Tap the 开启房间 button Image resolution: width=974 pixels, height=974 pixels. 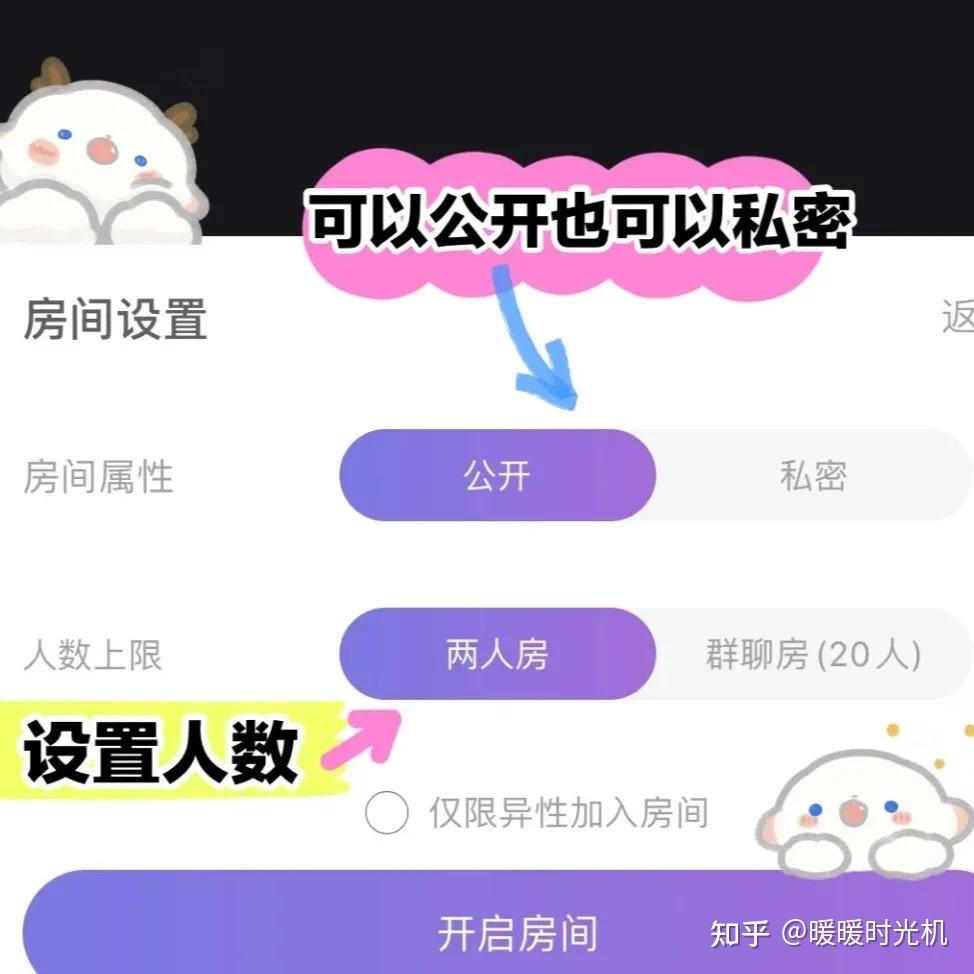click(517, 931)
